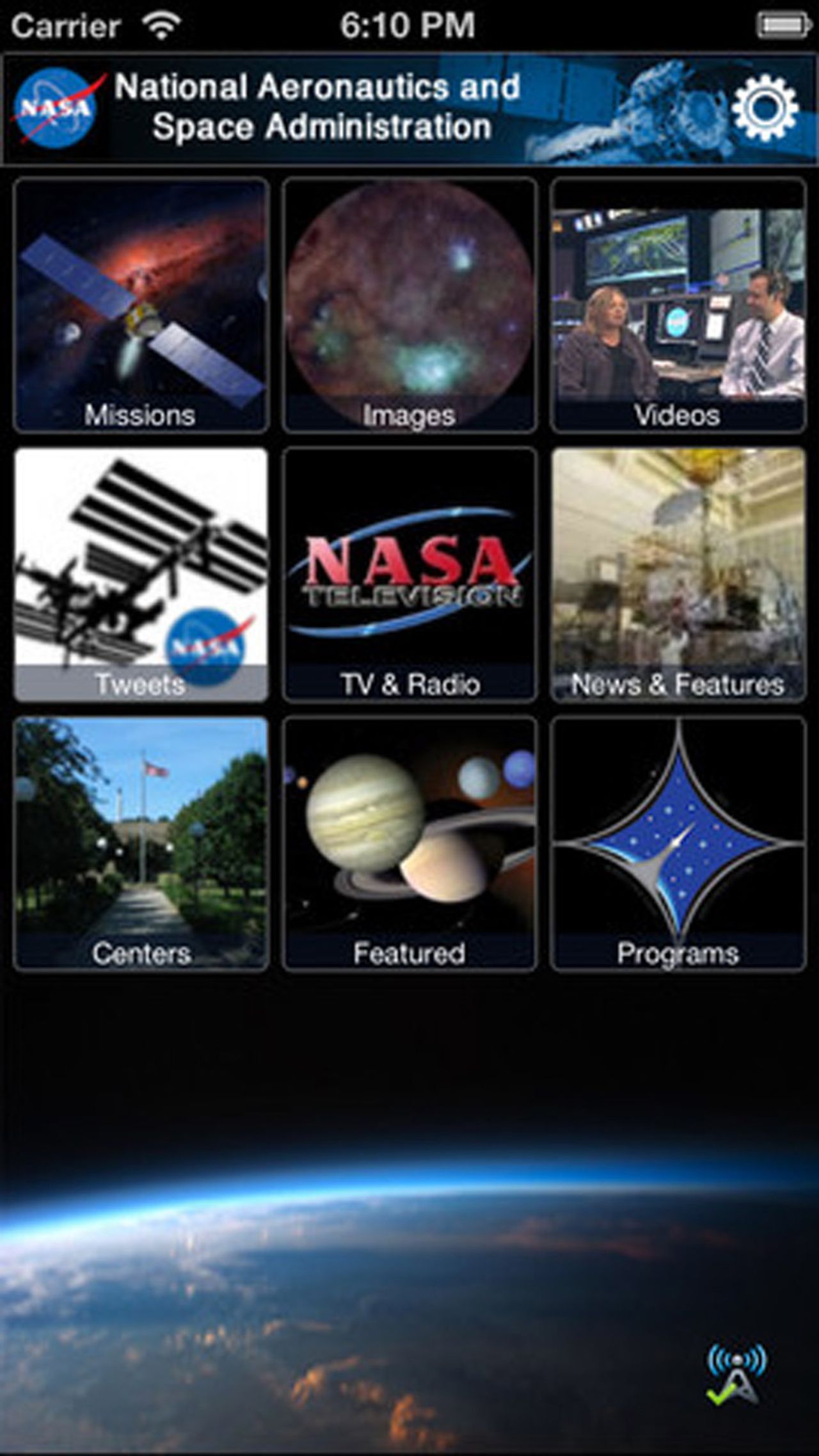The width and height of the screenshot is (819, 1456).
Task: Go to the Videos tile
Action: 678,305
